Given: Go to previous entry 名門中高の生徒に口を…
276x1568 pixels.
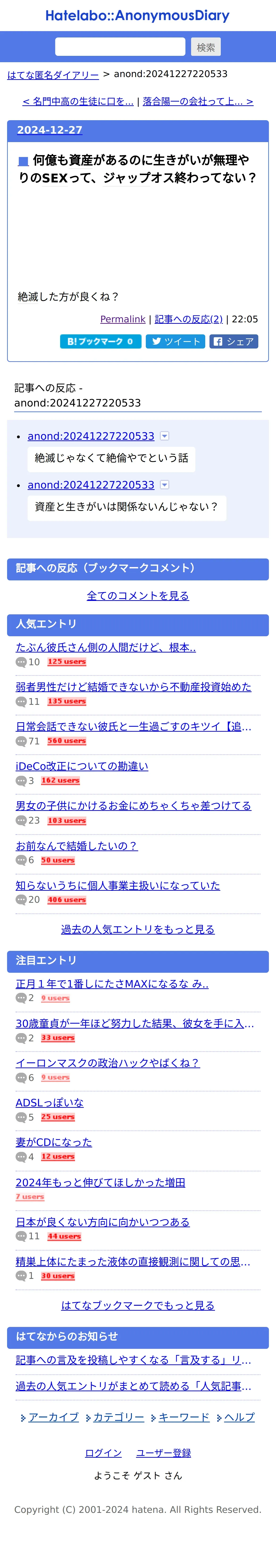Looking at the screenshot, I should pos(78,102).
